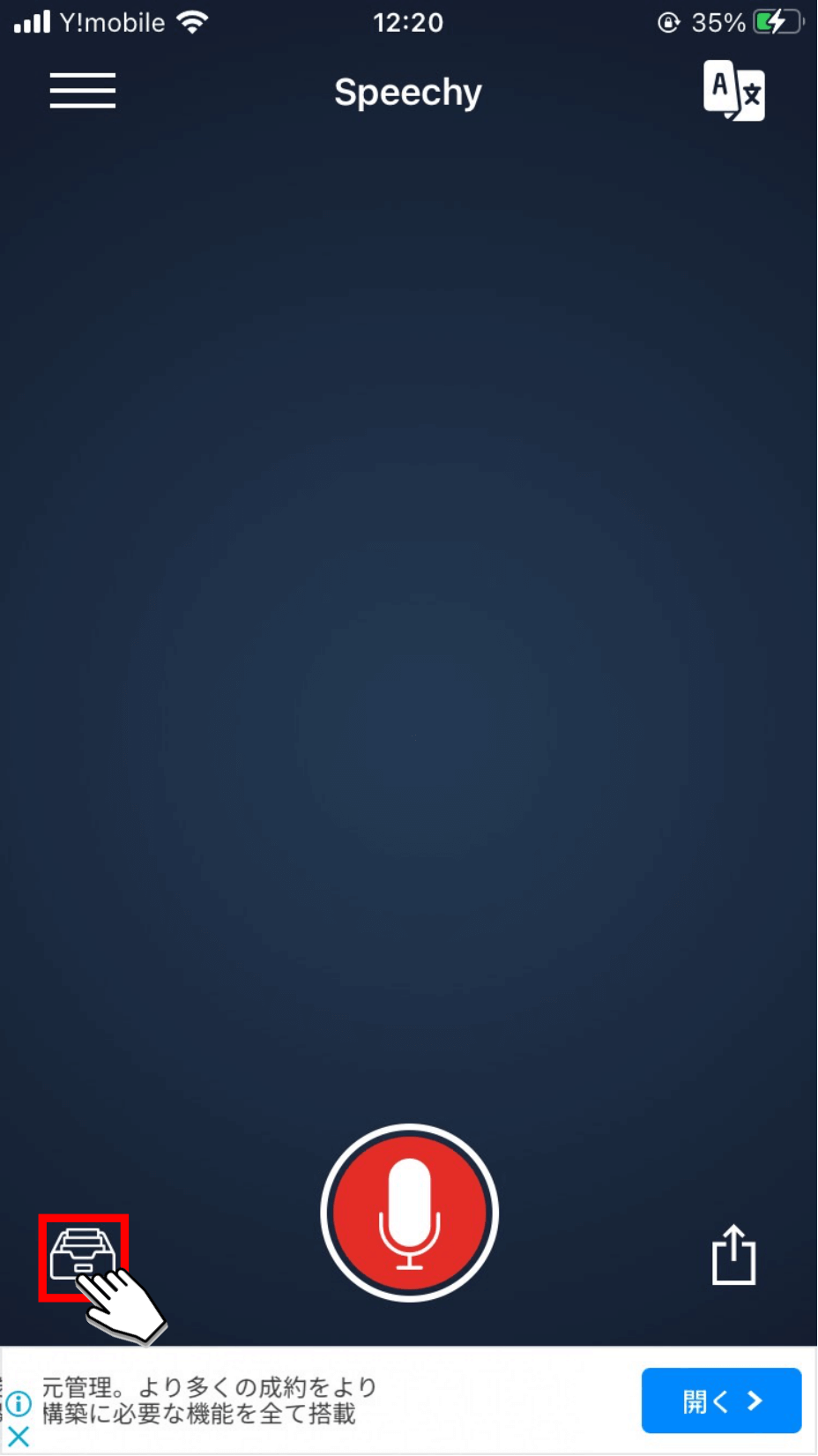The height and width of the screenshot is (1456, 818).
Task: Open the language translation settings
Action: [733, 90]
